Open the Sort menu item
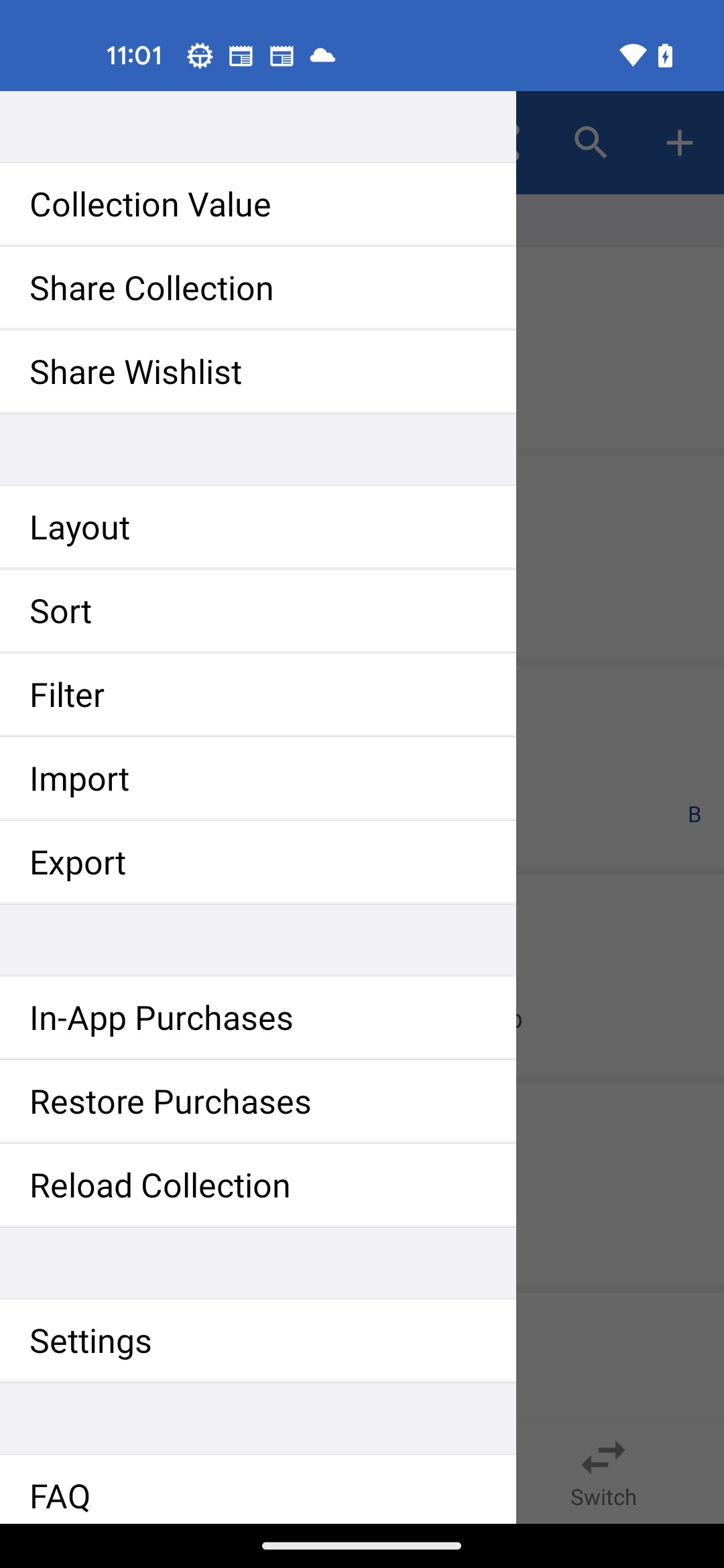The height and width of the screenshot is (1568, 724). click(258, 611)
